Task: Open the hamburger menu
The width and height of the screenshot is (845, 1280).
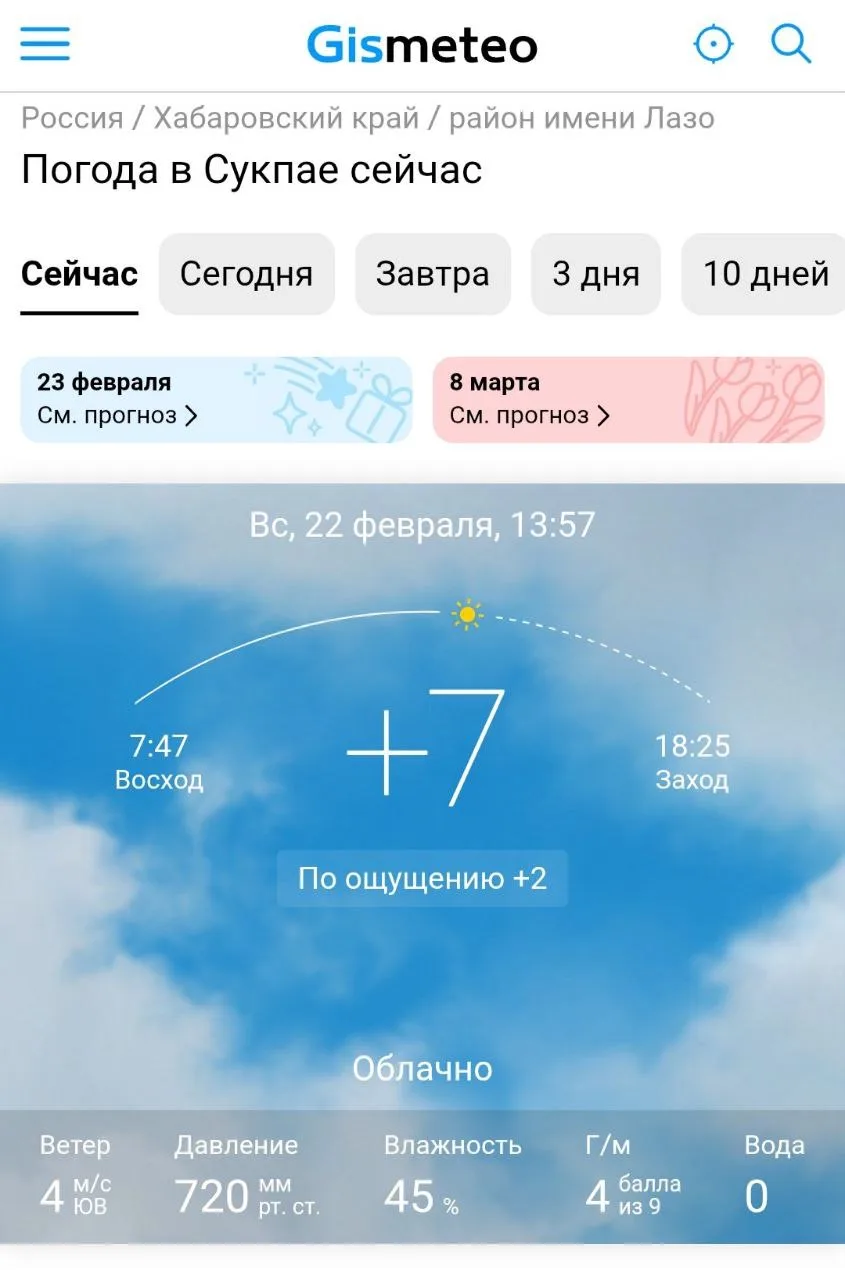Action: pyautogui.click(x=45, y=44)
